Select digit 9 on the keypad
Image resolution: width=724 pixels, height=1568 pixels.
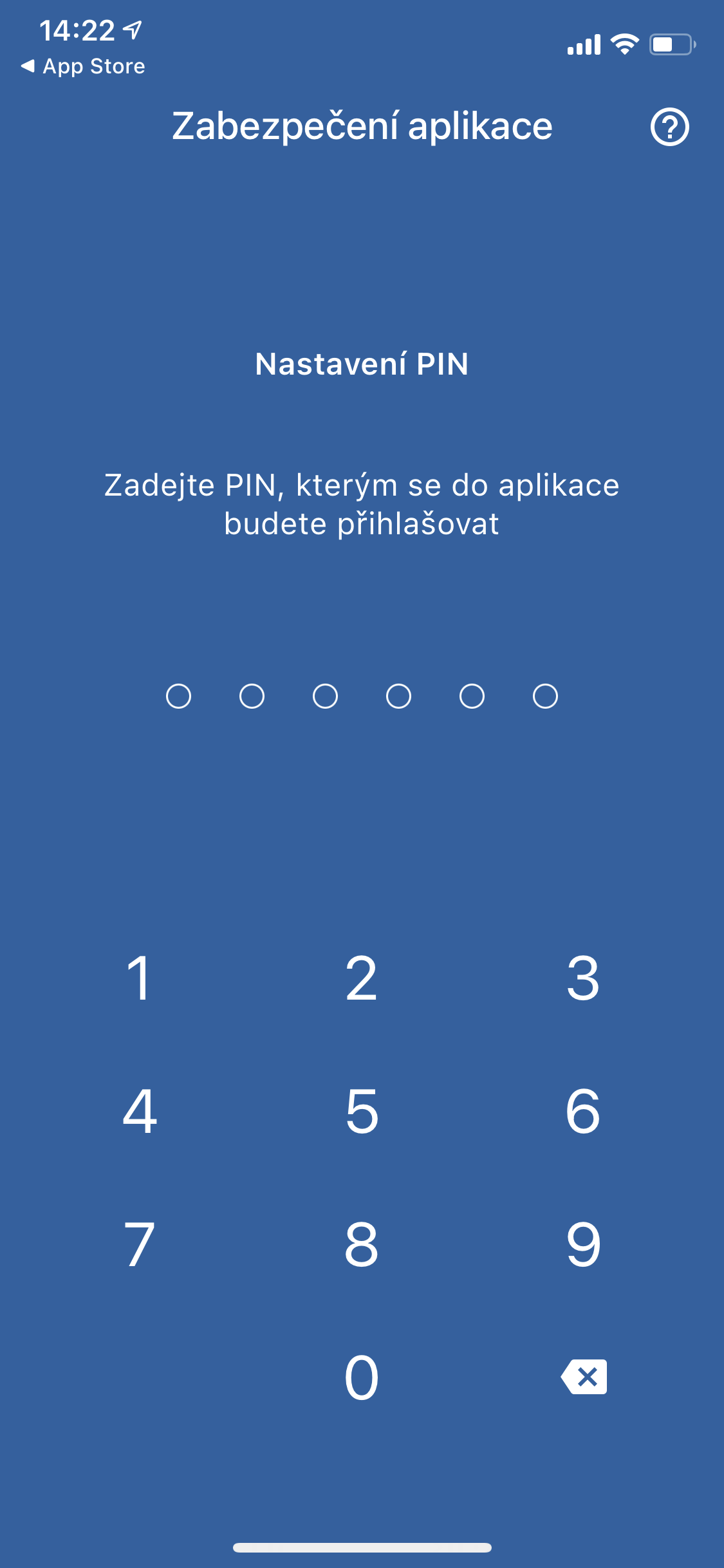(x=583, y=1244)
